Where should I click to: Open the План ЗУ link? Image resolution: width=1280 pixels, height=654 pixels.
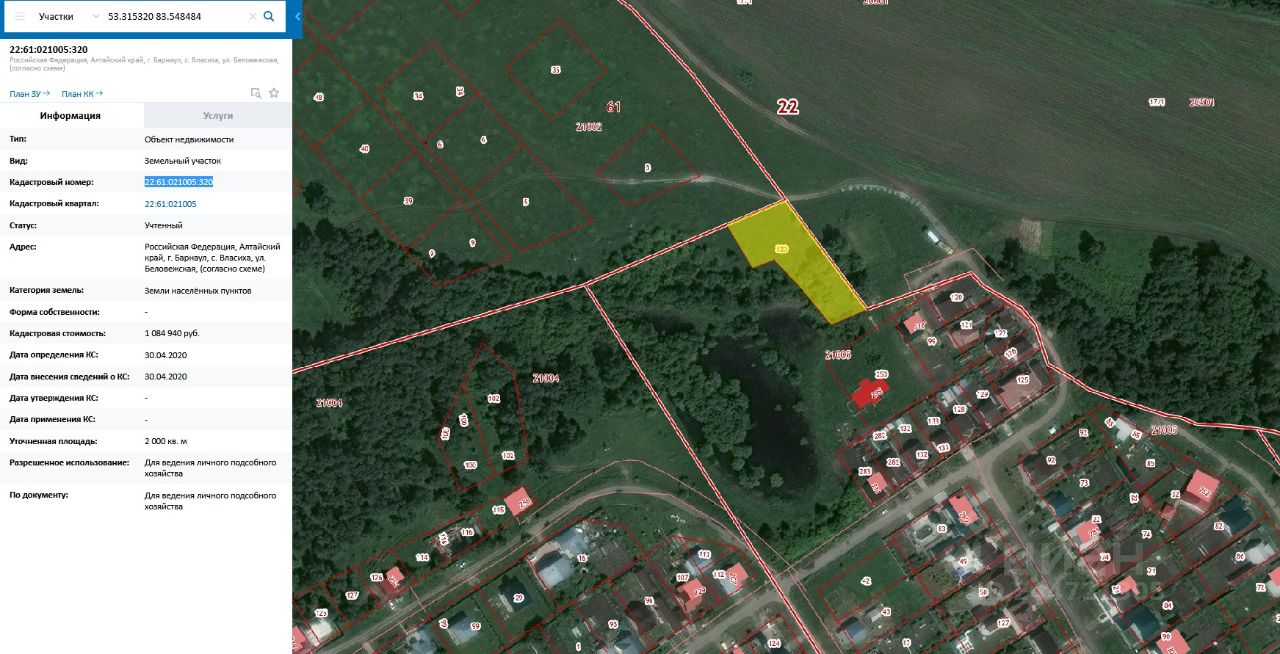click(28, 94)
